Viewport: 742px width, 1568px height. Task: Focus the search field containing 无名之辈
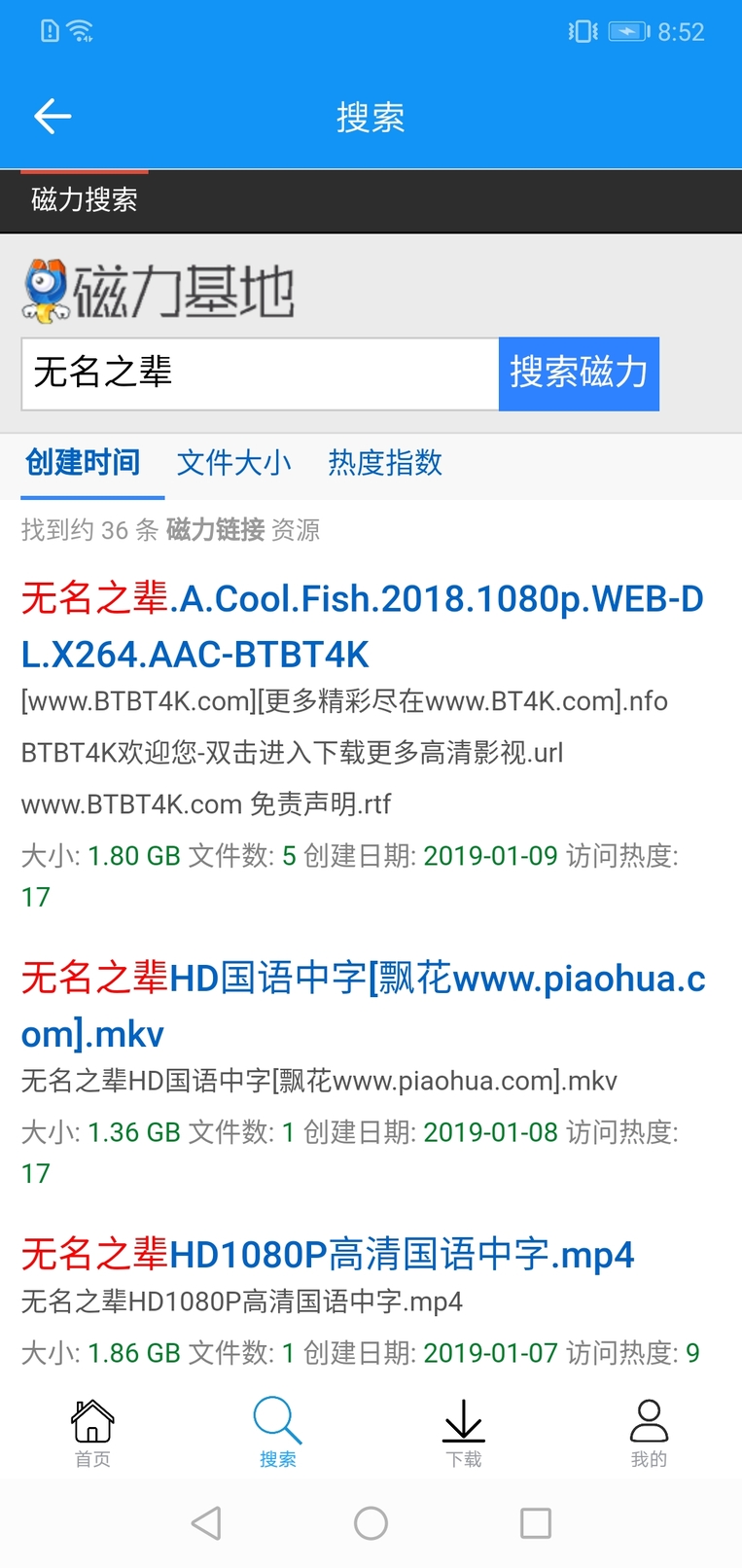(260, 374)
